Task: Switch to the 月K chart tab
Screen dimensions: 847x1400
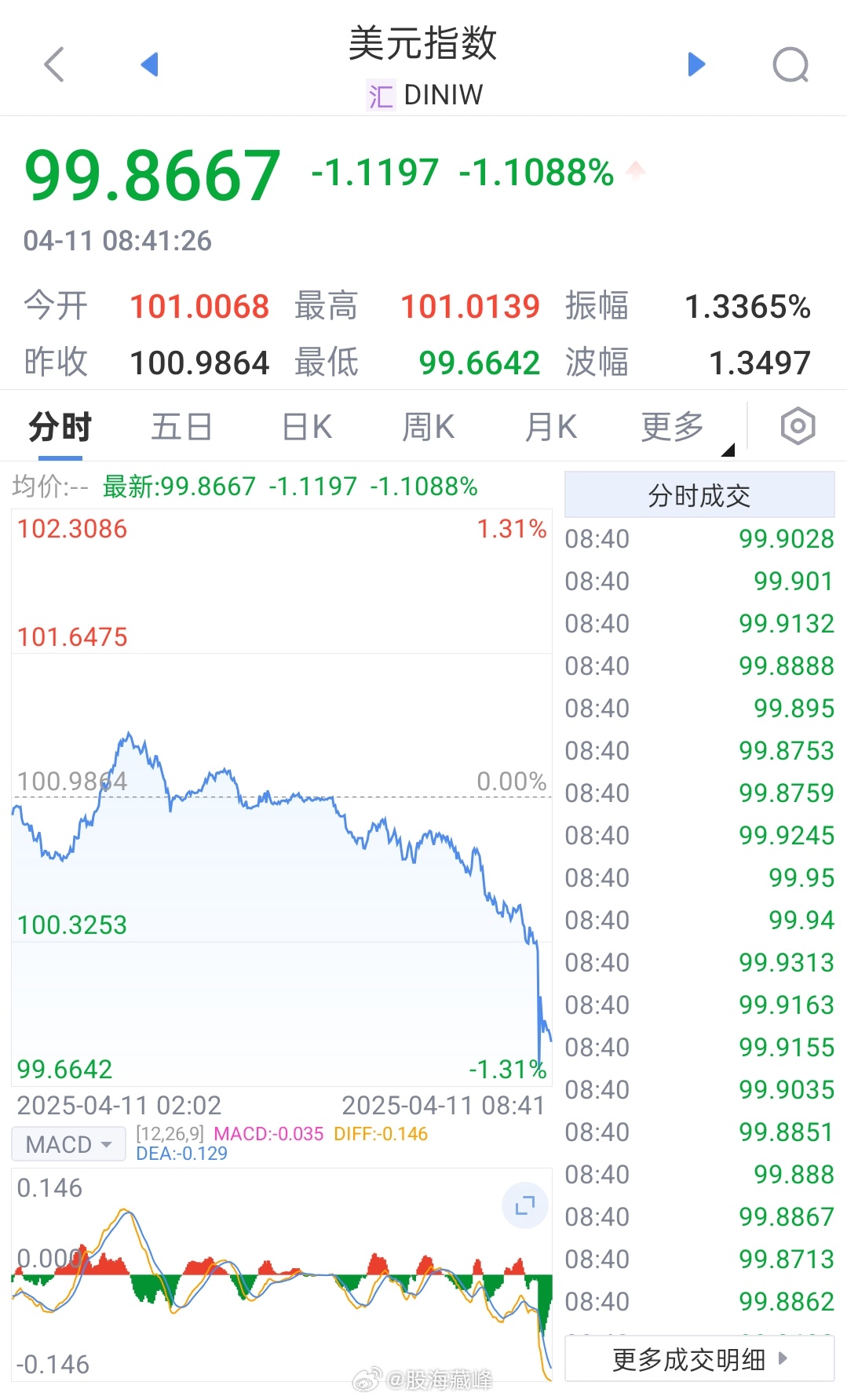Action: click(550, 428)
